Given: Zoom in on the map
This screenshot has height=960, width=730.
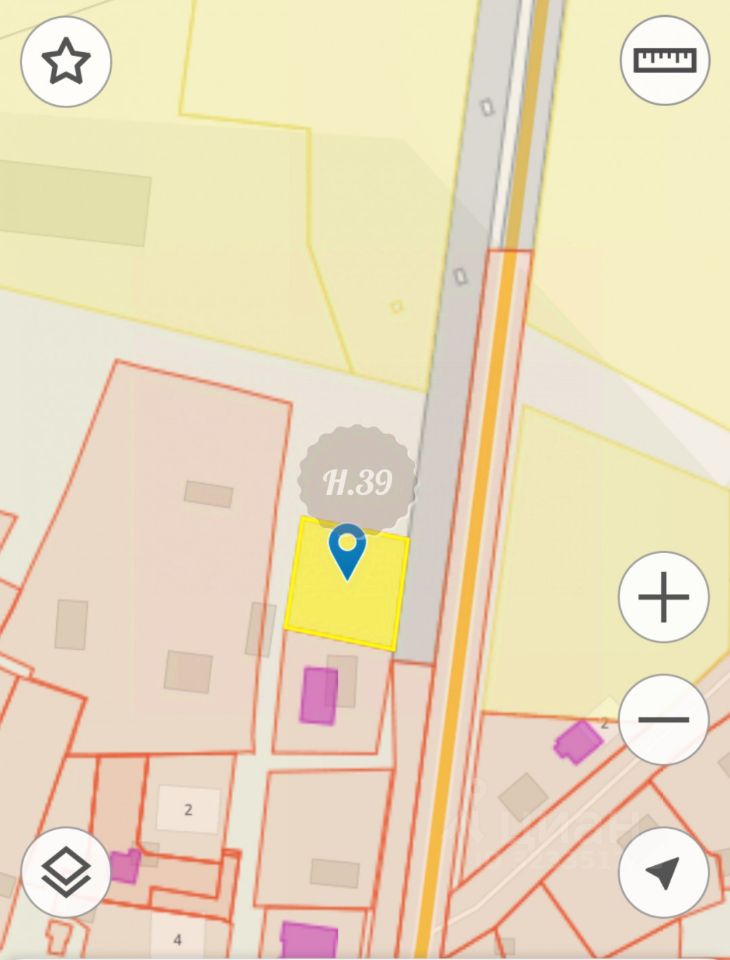Looking at the screenshot, I should (664, 598).
